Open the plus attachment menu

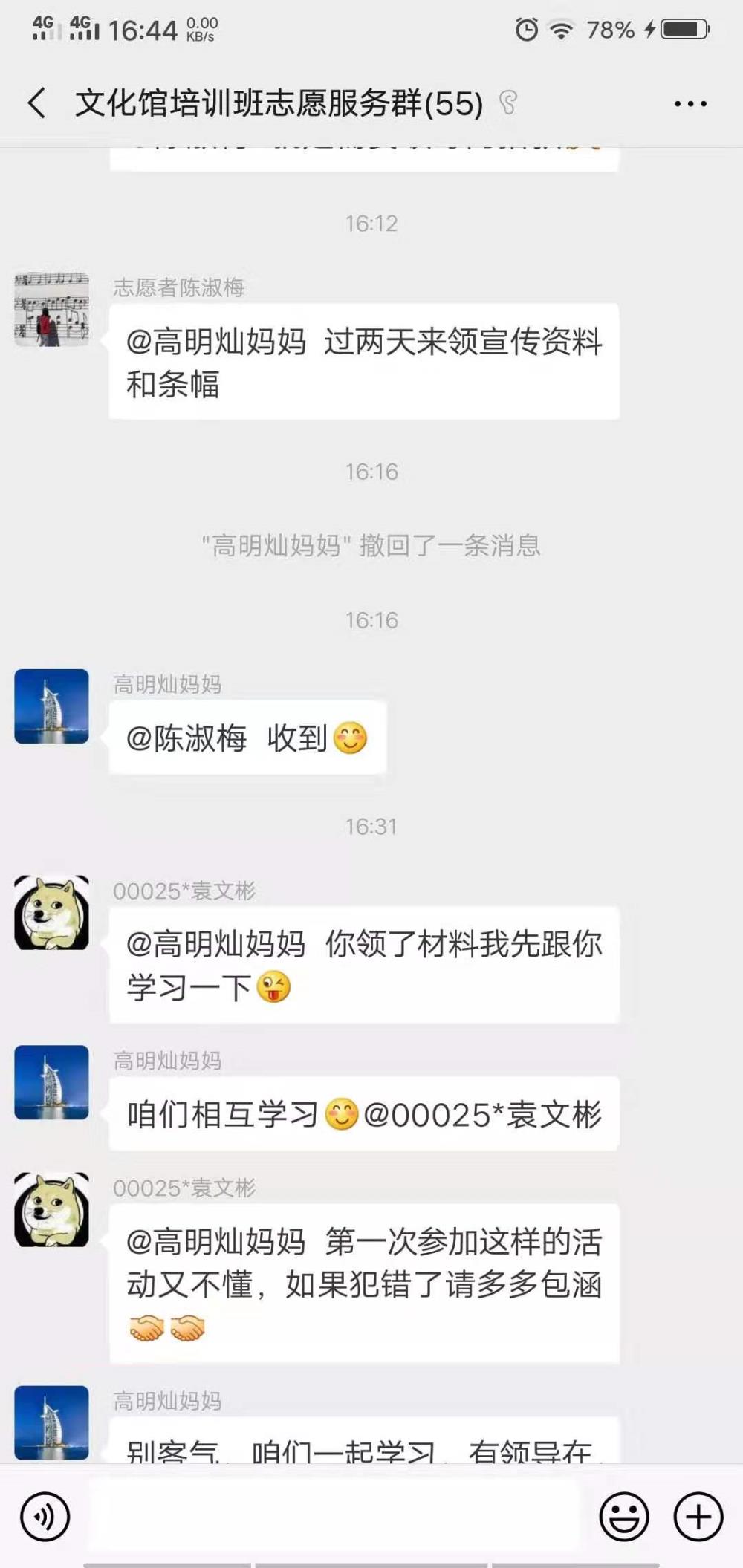pos(698,1517)
